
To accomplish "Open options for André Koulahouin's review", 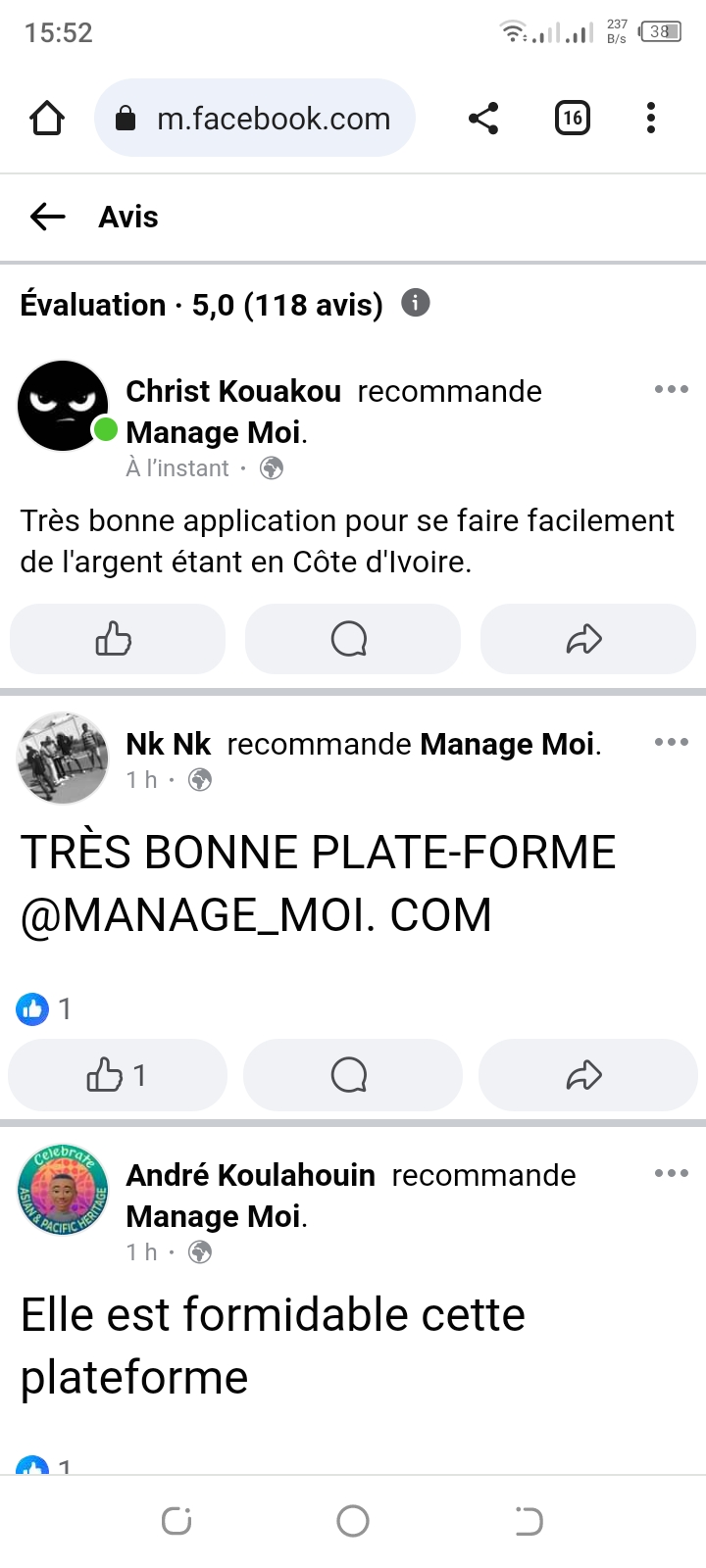I will (671, 1173).
